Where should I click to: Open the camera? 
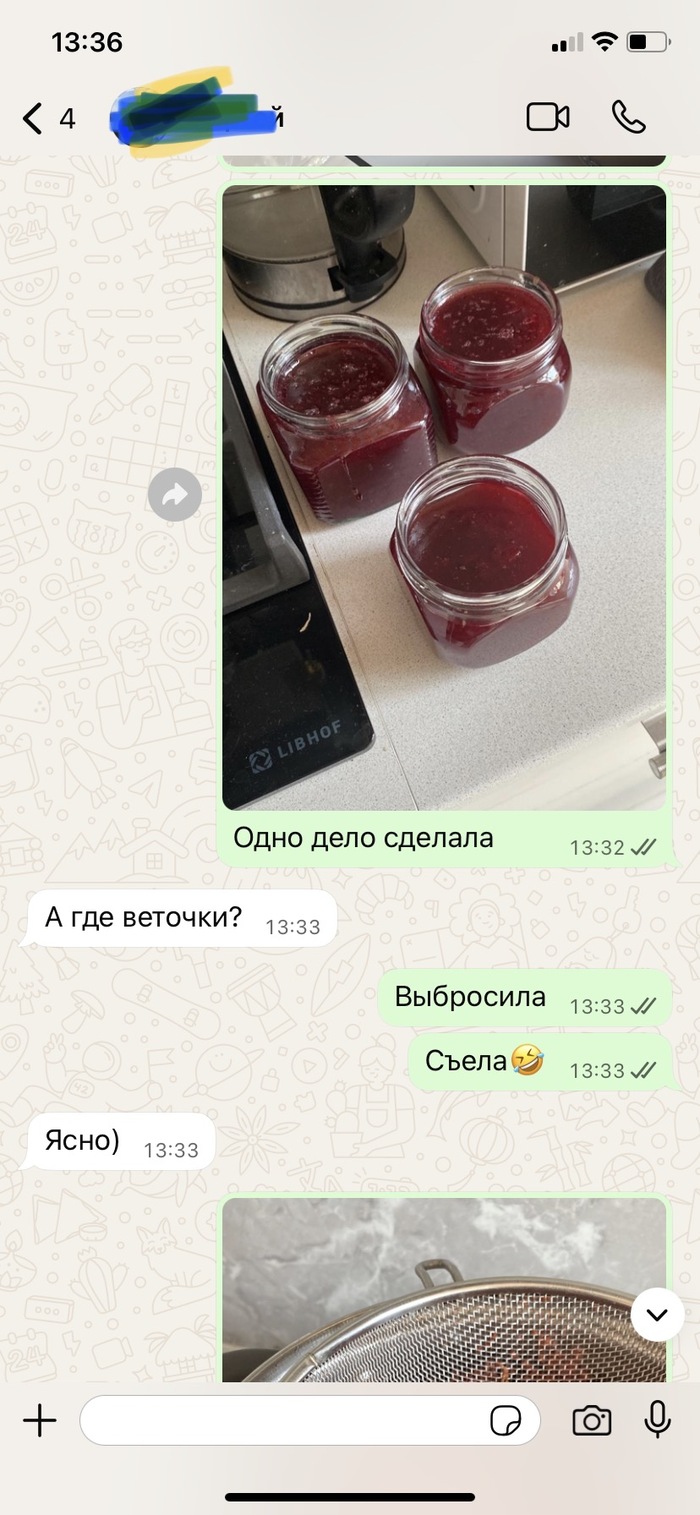(591, 1420)
